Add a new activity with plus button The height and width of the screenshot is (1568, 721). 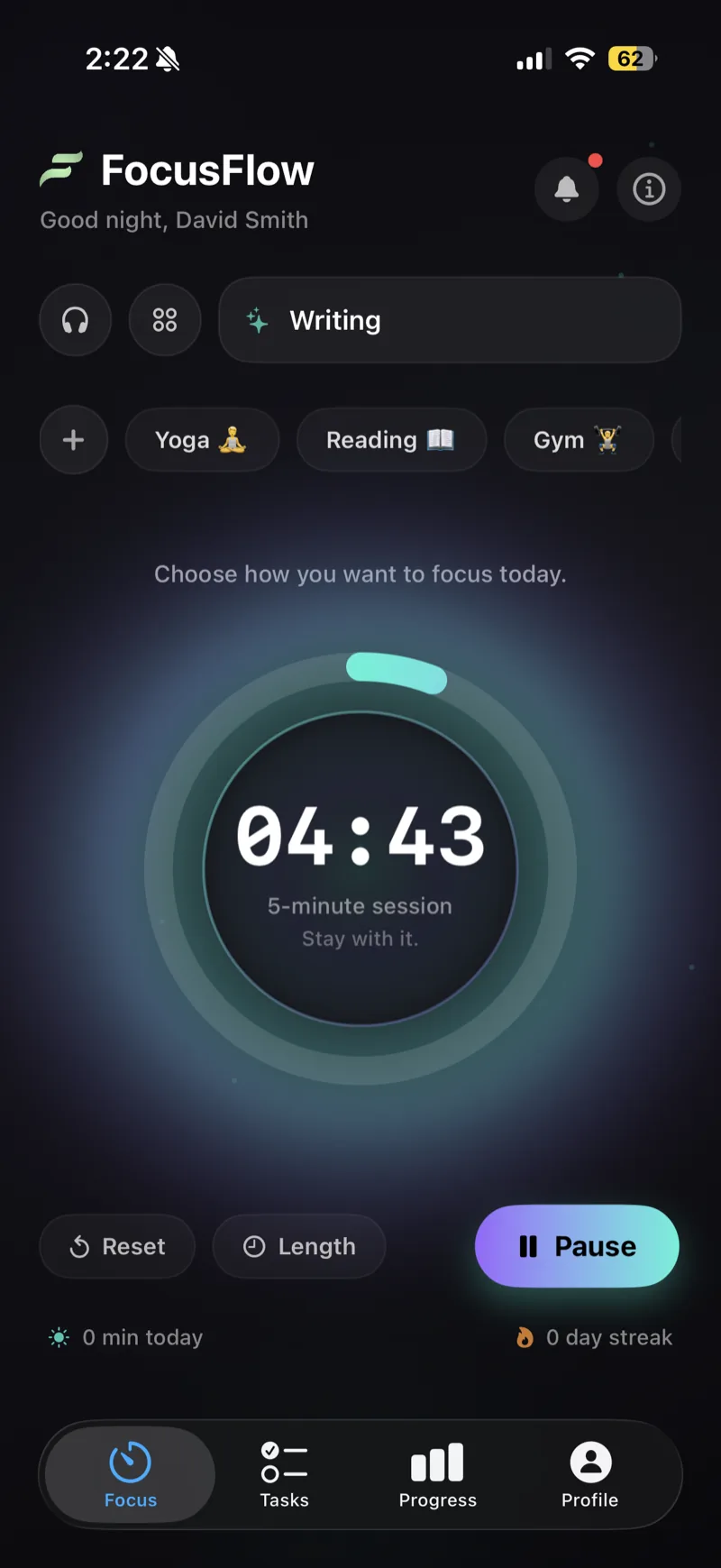tap(74, 440)
